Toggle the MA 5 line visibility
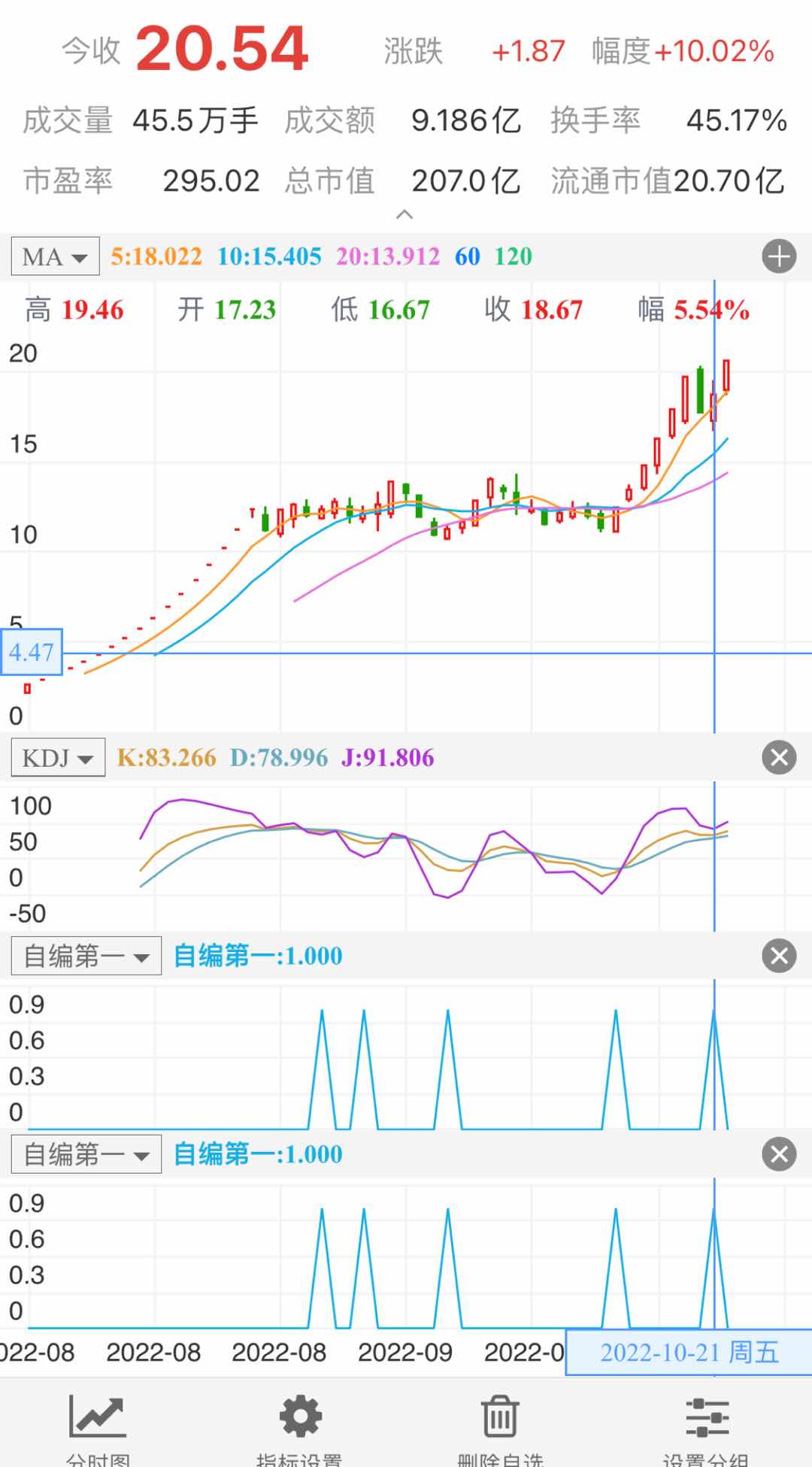The image size is (812, 1467). pos(156,256)
